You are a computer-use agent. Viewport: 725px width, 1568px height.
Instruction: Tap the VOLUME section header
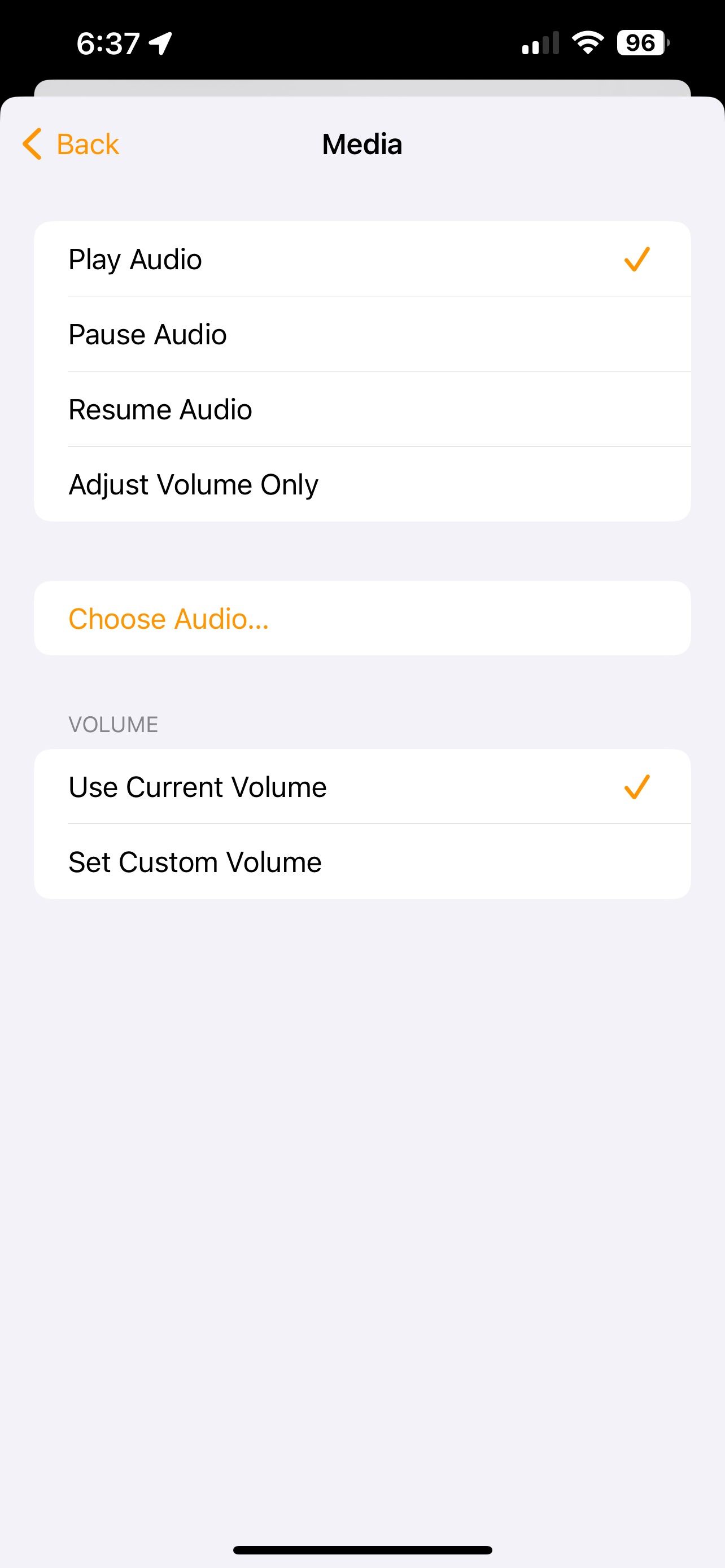pos(112,724)
